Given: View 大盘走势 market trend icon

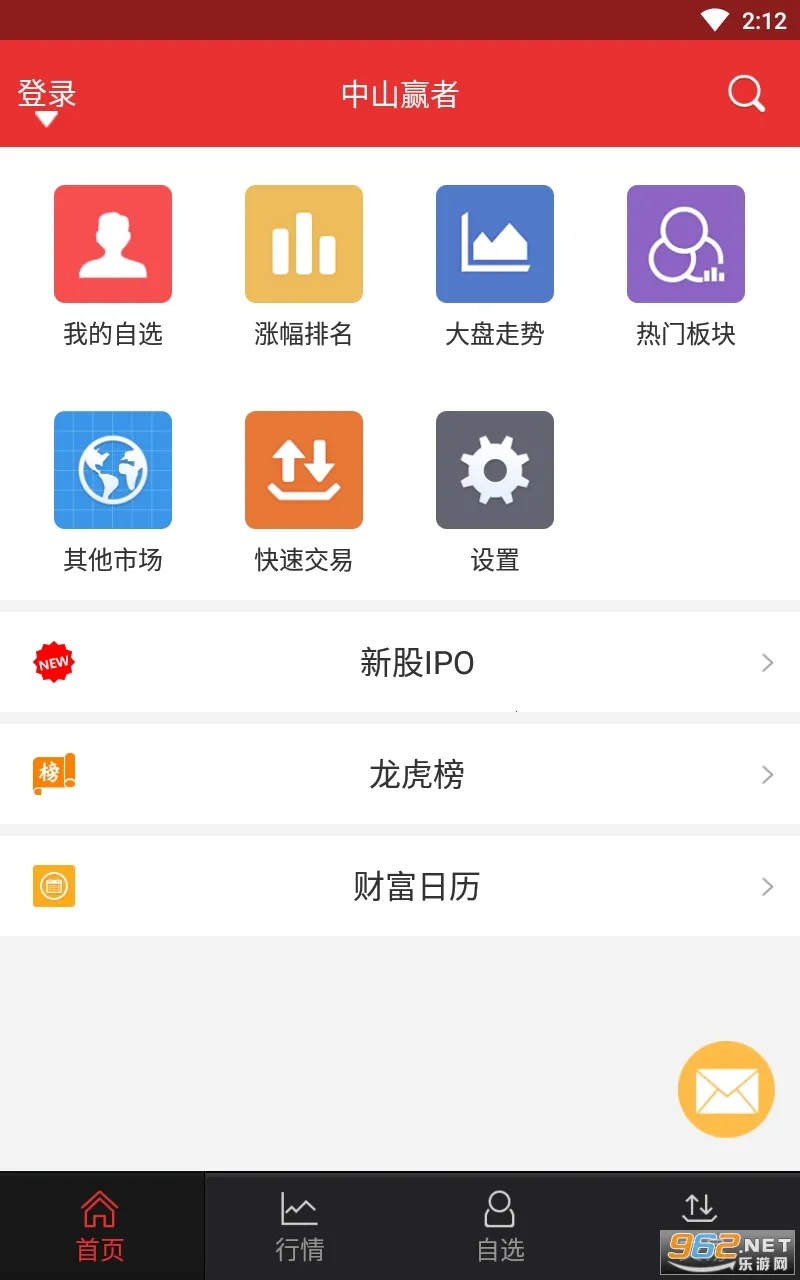Looking at the screenshot, I should (494, 243).
